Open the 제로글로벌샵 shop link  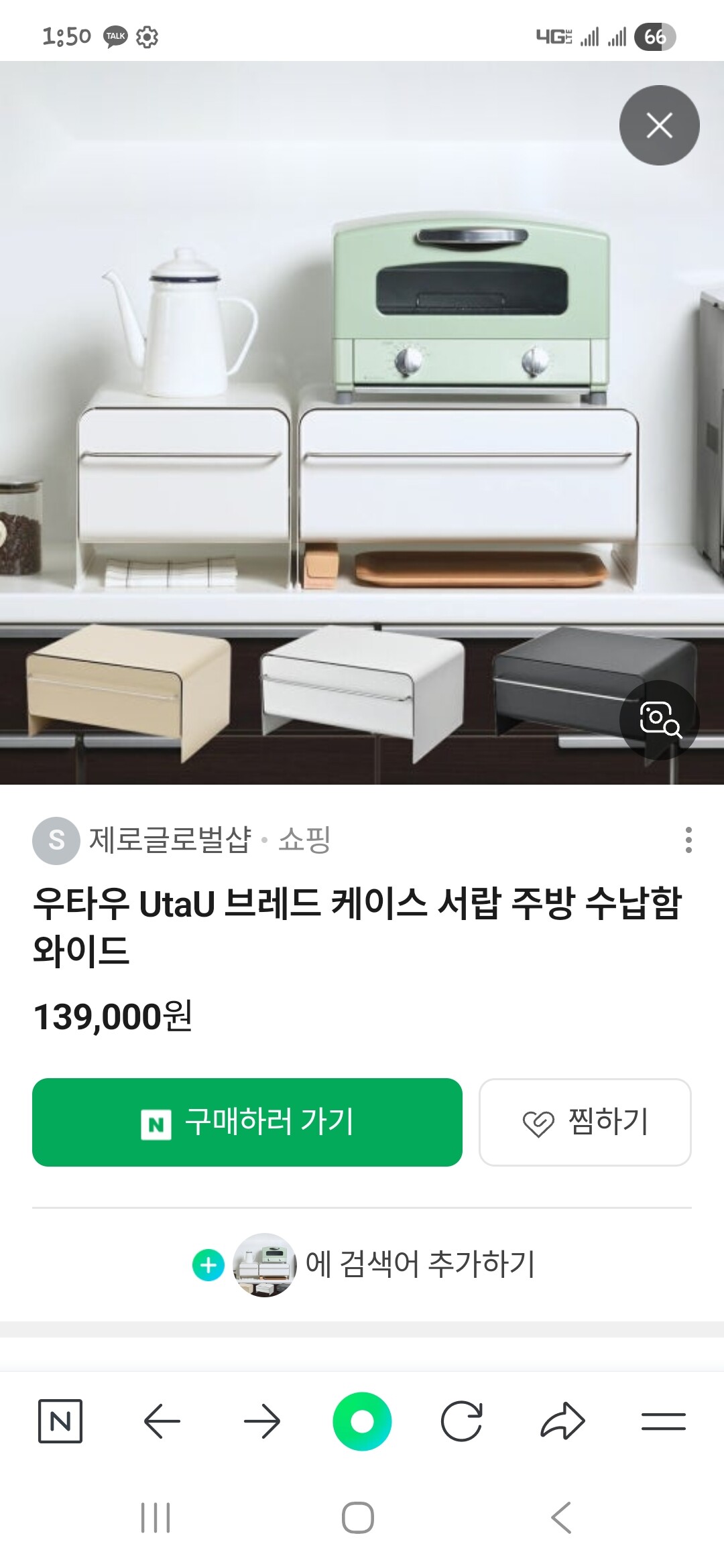point(170,840)
